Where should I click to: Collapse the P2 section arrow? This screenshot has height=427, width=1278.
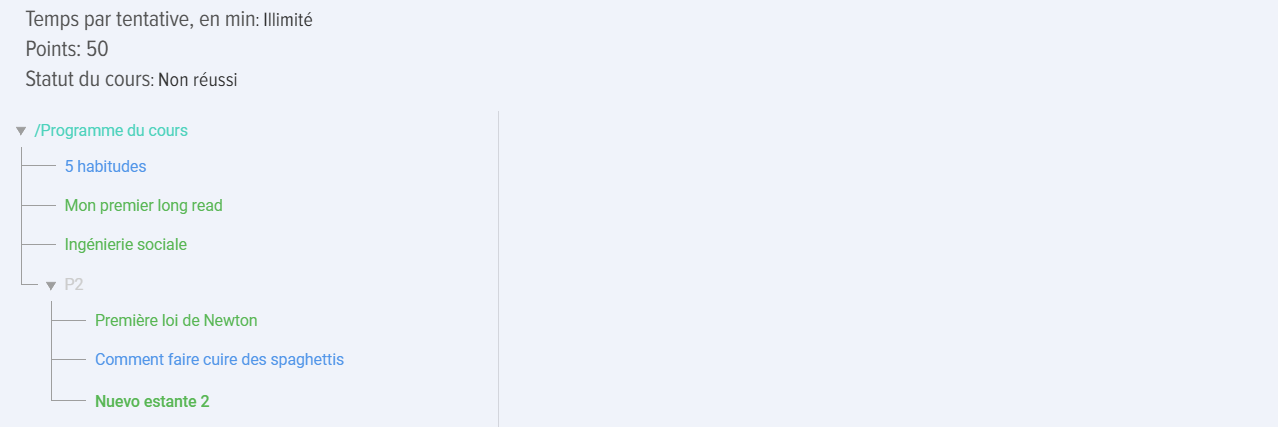point(51,285)
